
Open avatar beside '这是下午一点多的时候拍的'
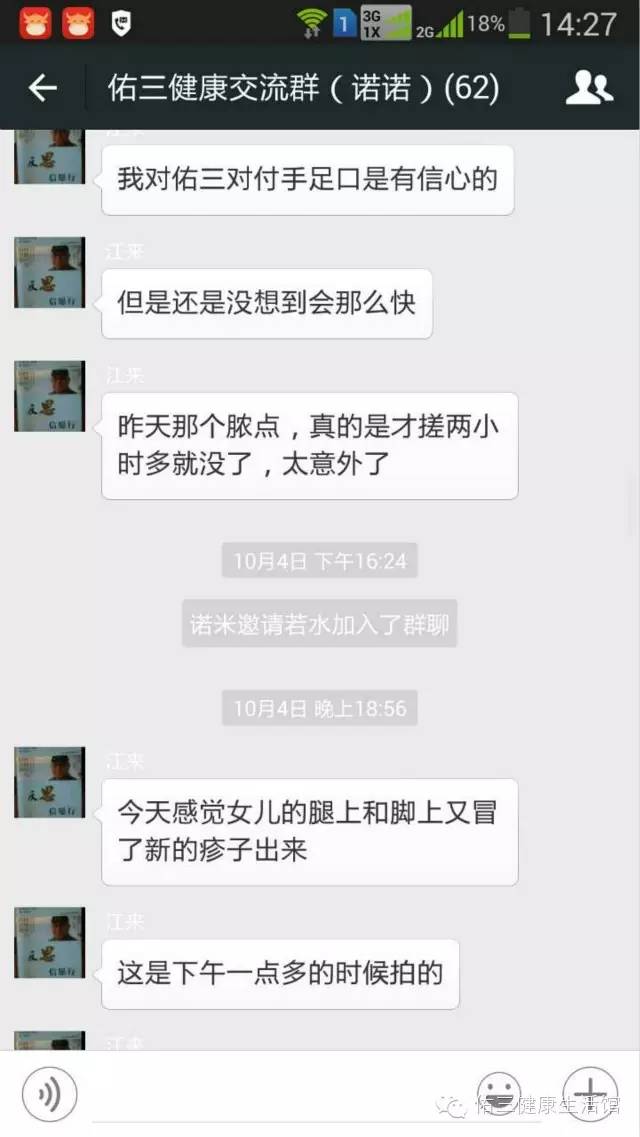[x=49, y=942]
